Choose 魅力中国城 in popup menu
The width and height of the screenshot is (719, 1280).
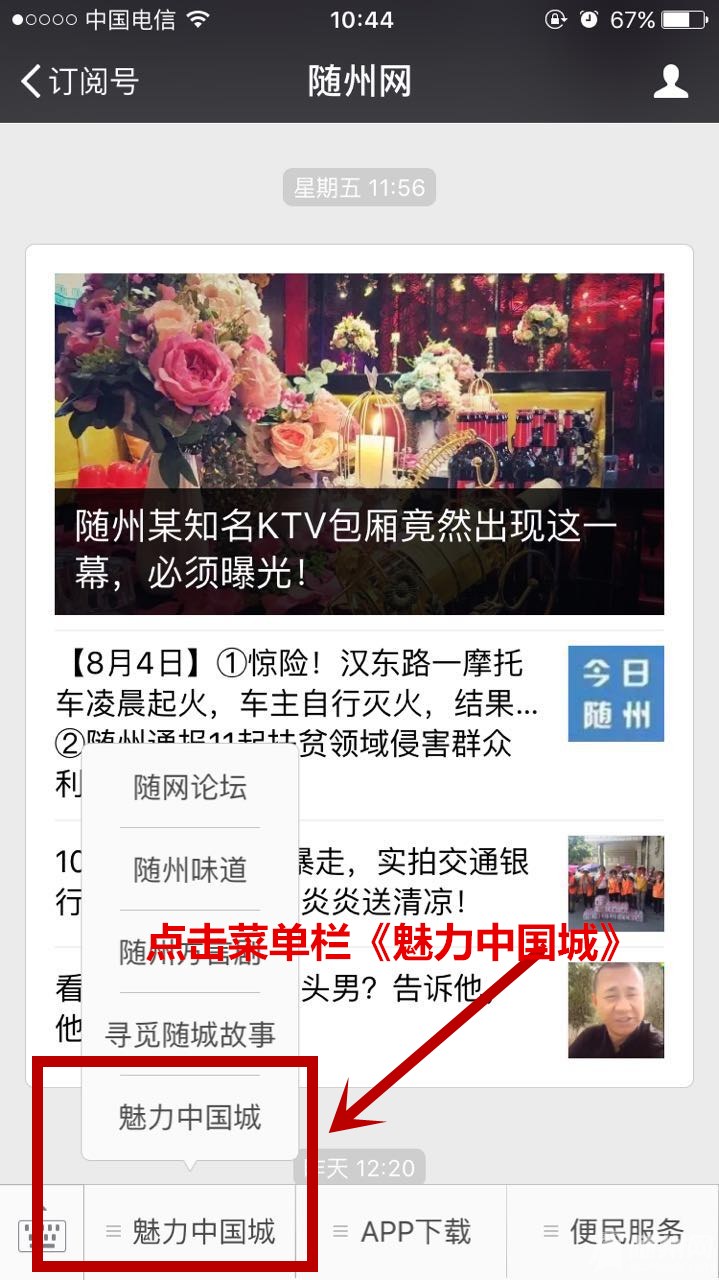[x=190, y=1117]
